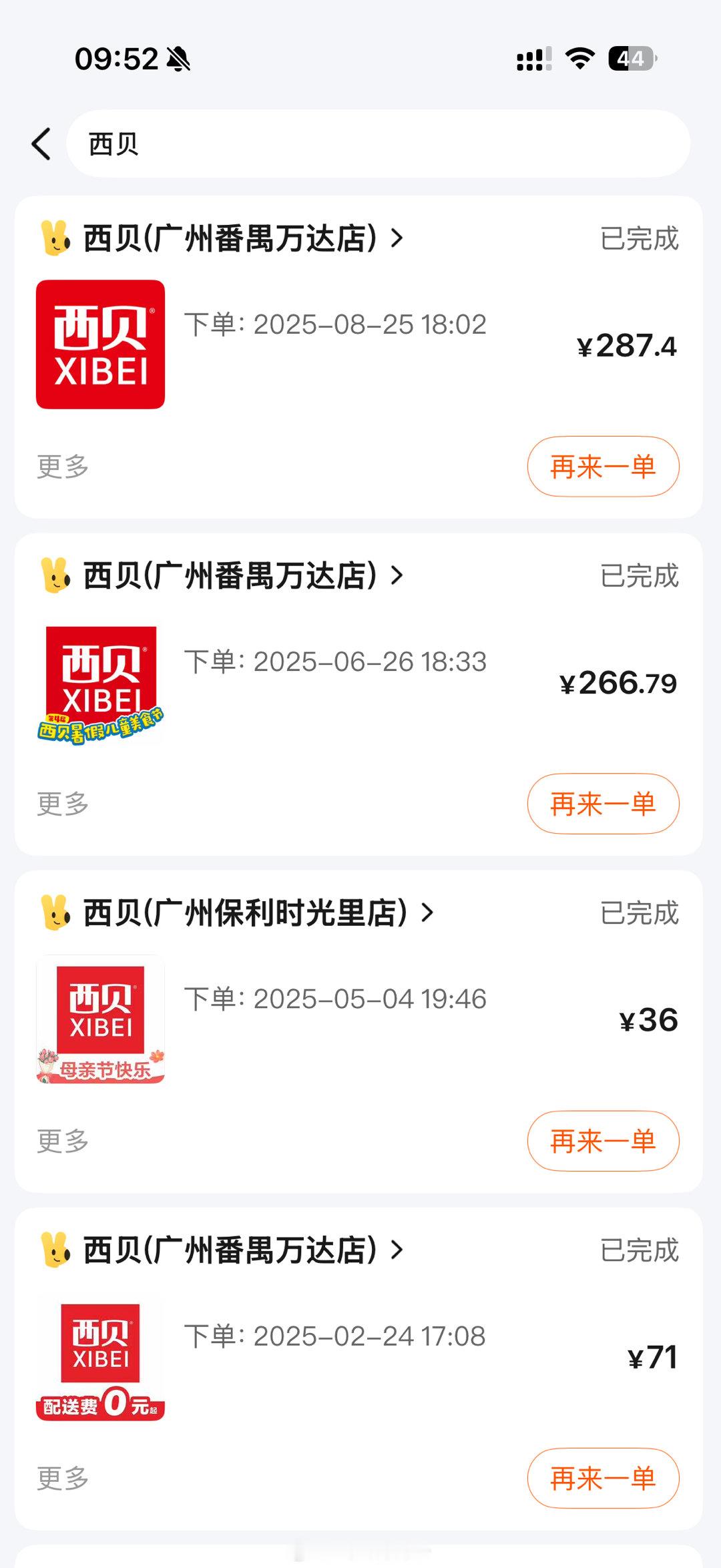Reorder the ¥287.4 order with 再来一单
The height and width of the screenshot is (1568, 721).
tap(603, 466)
